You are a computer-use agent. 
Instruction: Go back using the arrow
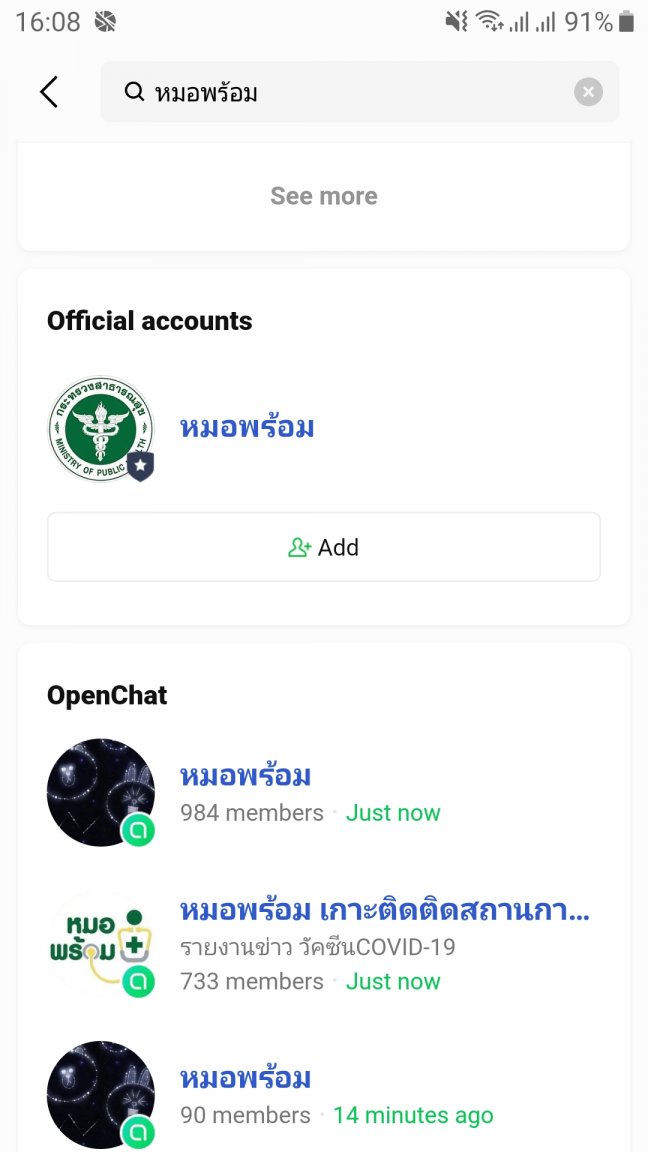[48, 92]
